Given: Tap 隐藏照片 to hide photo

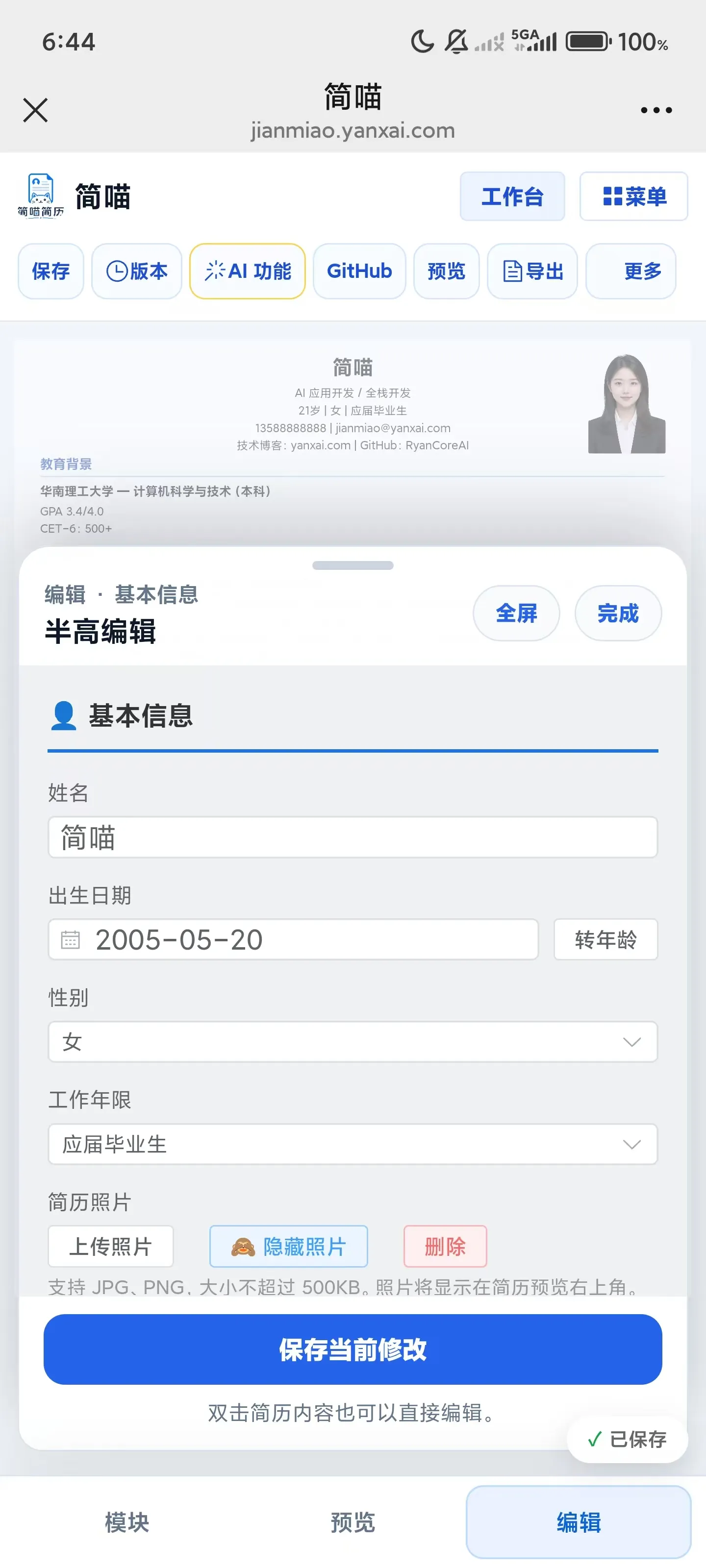Looking at the screenshot, I should [x=289, y=1247].
